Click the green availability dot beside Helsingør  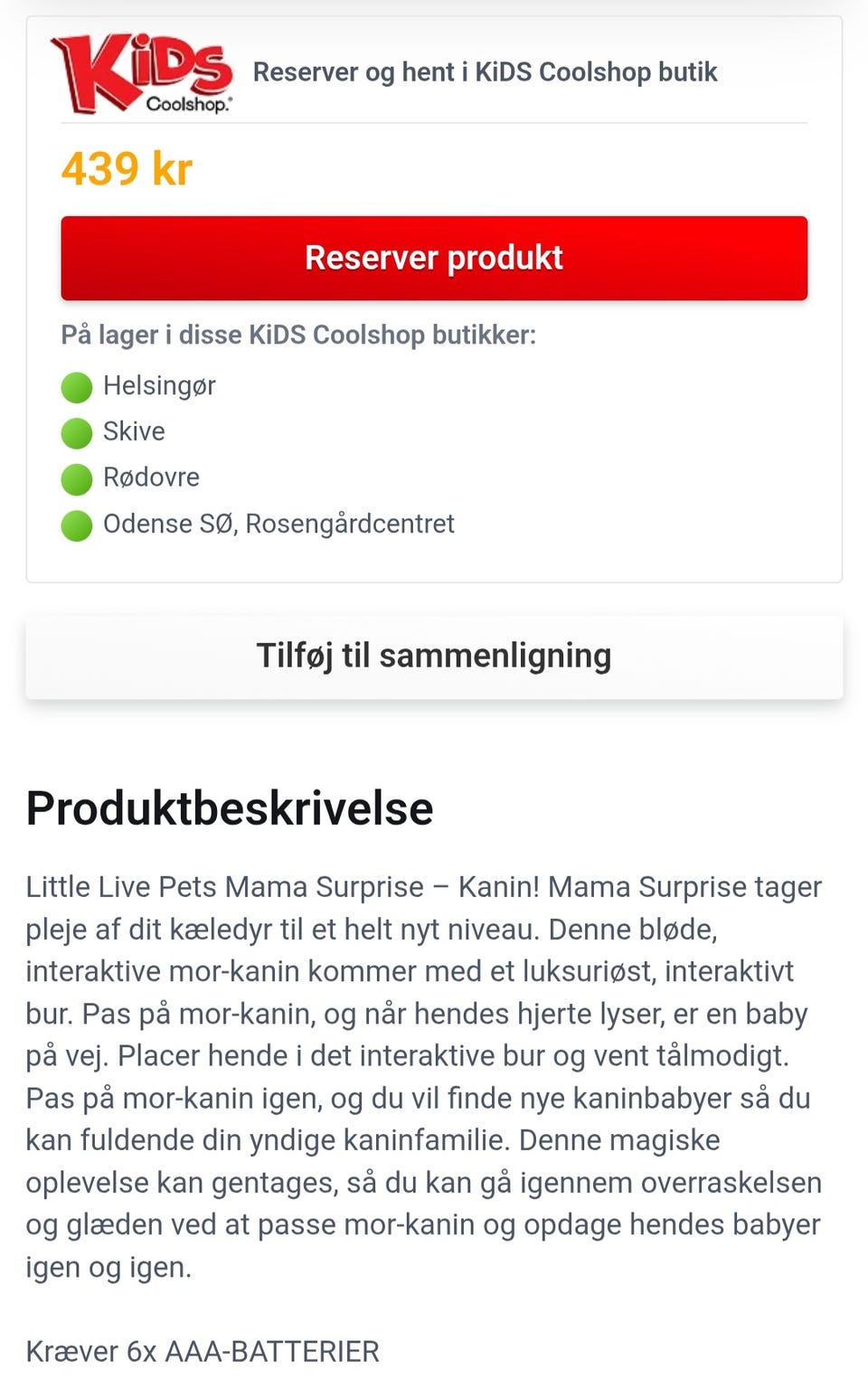pos(77,386)
